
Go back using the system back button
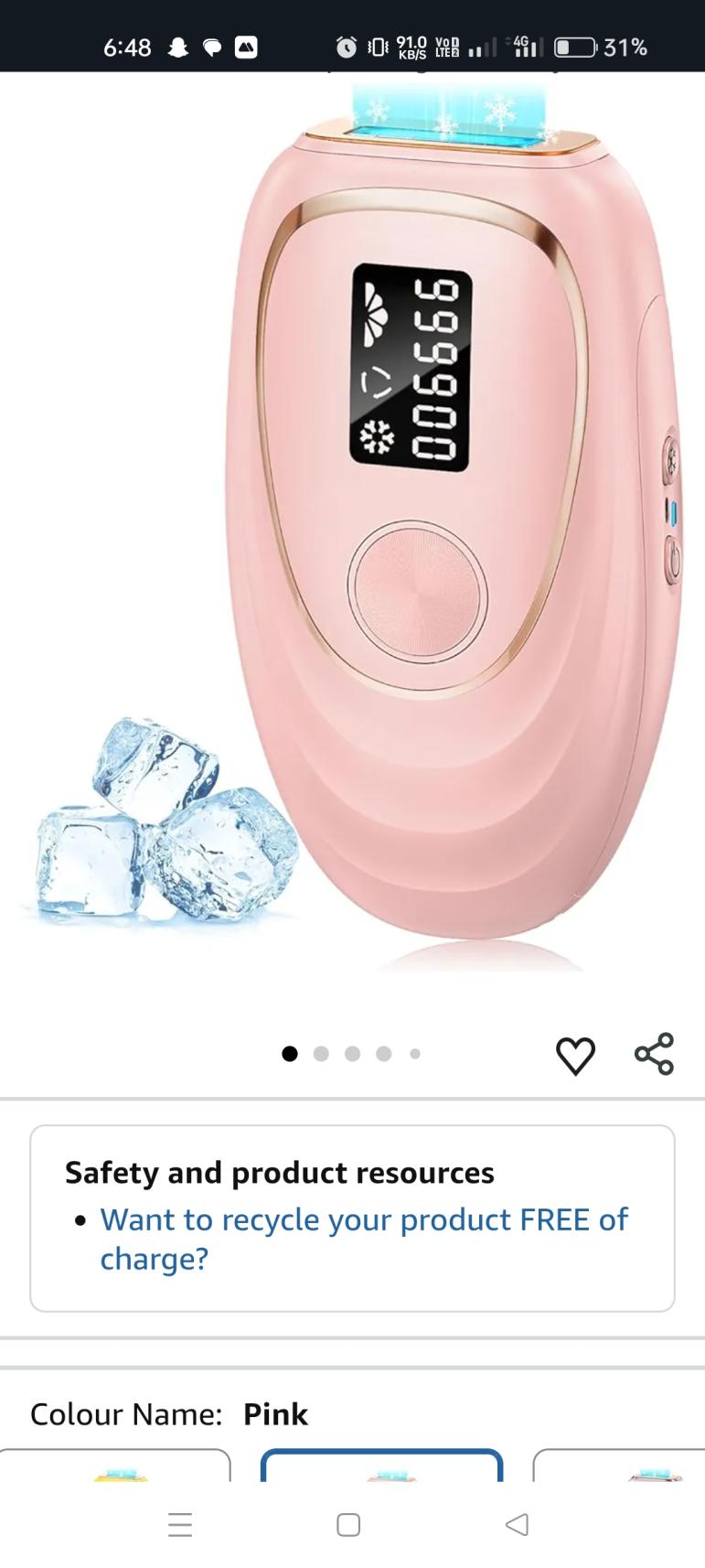pos(517,1524)
